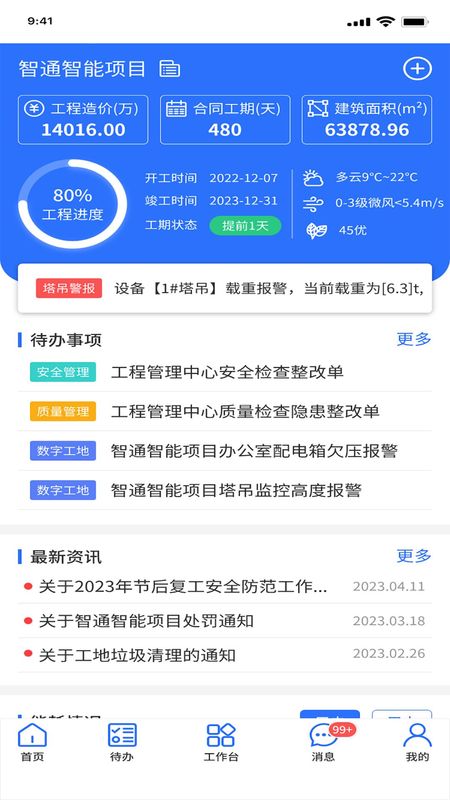Read 关于智通智能项目处罚通知
Viewport: 450px width, 800px height.
tap(225, 621)
